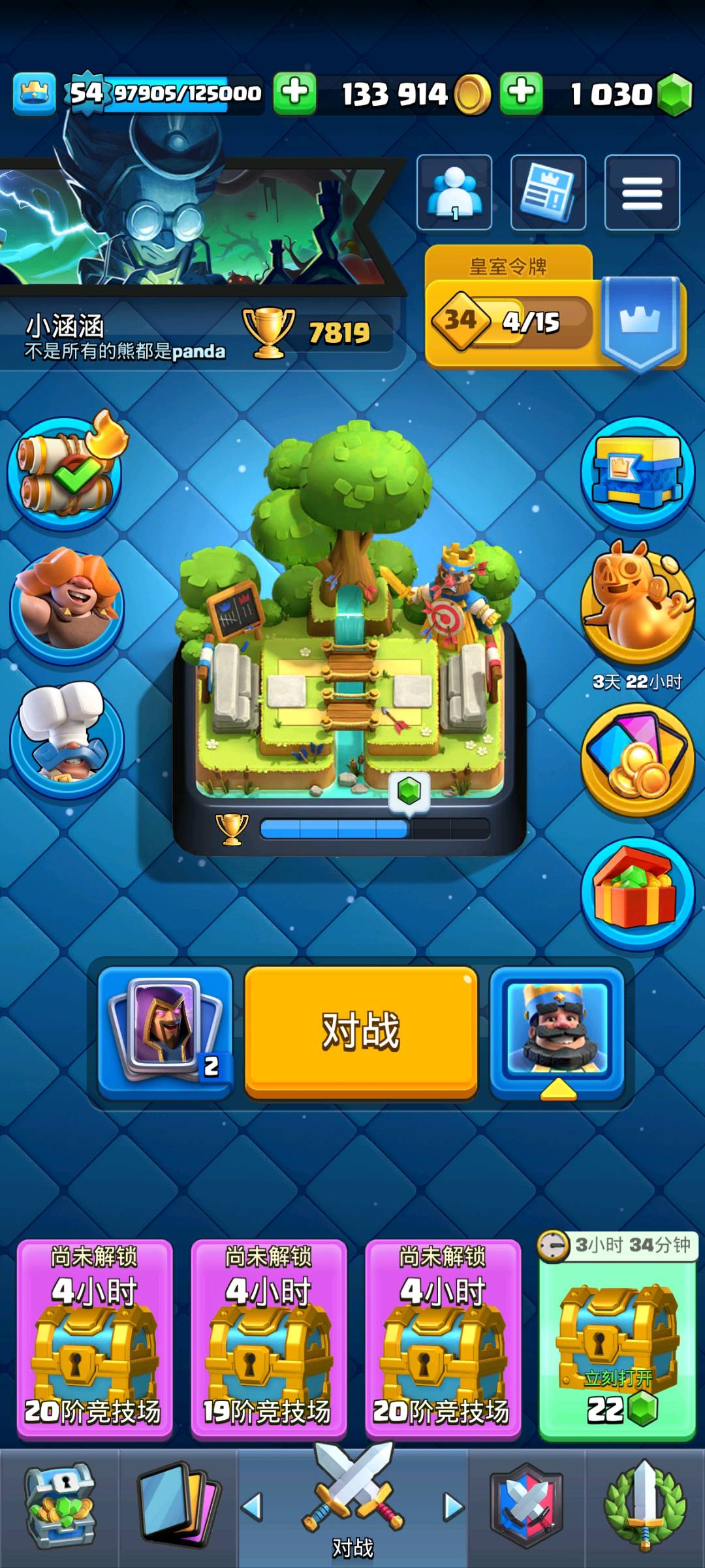Image resolution: width=705 pixels, height=1568 pixels.
Task: Add more gold using the plus button
Action: coord(294,93)
